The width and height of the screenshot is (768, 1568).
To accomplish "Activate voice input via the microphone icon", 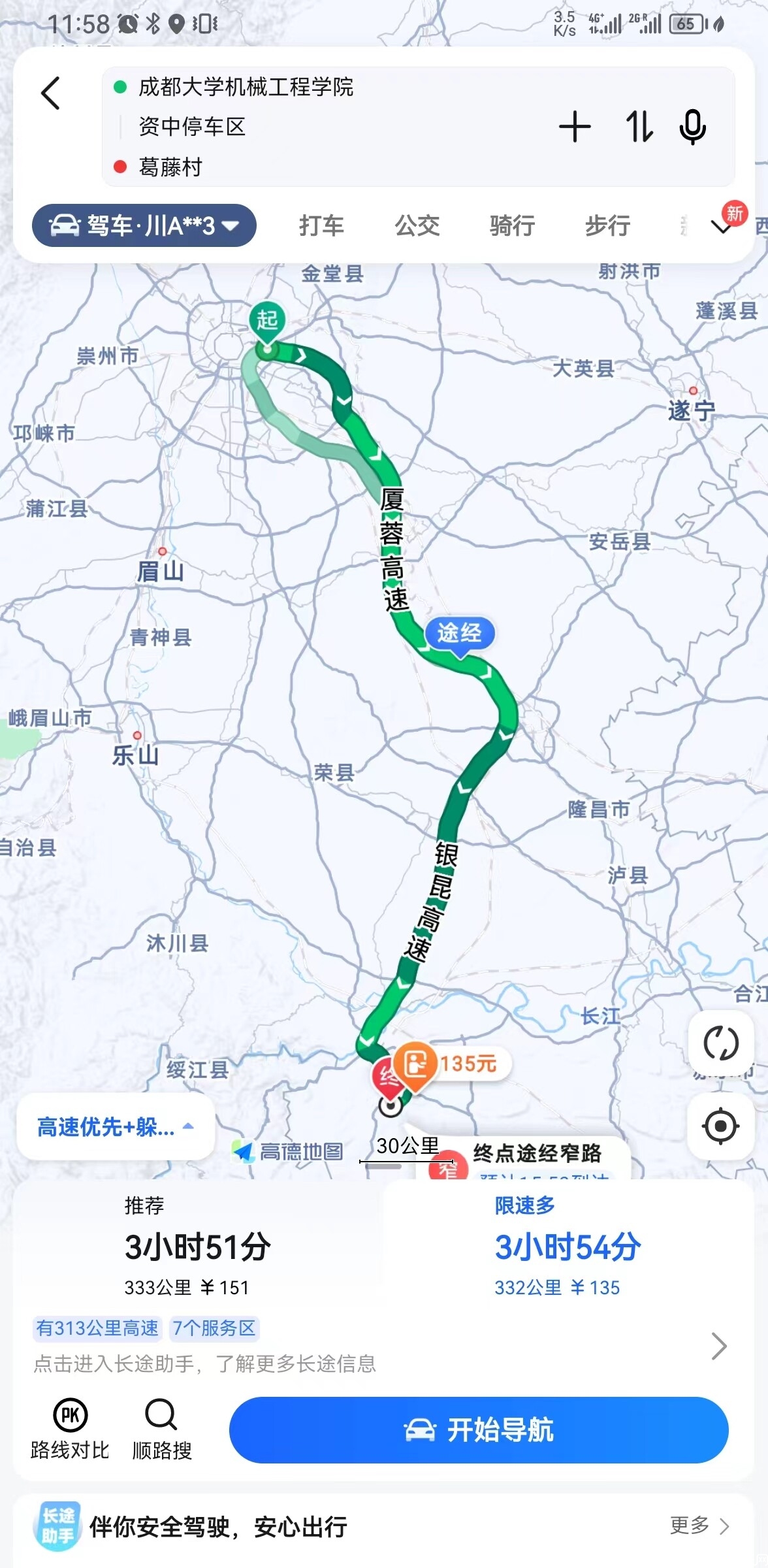I will (x=692, y=126).
